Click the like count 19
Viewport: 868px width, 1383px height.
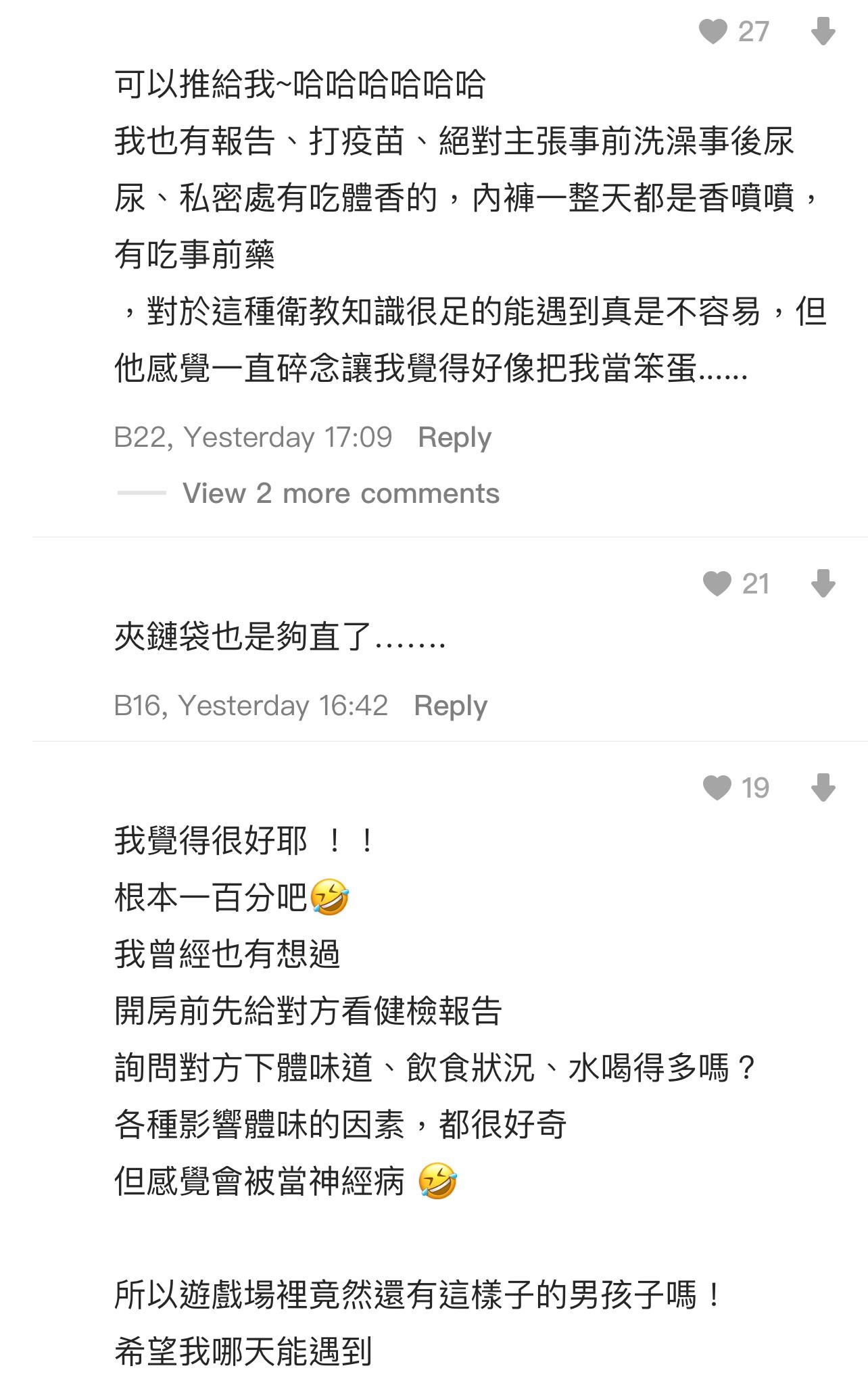756,785
